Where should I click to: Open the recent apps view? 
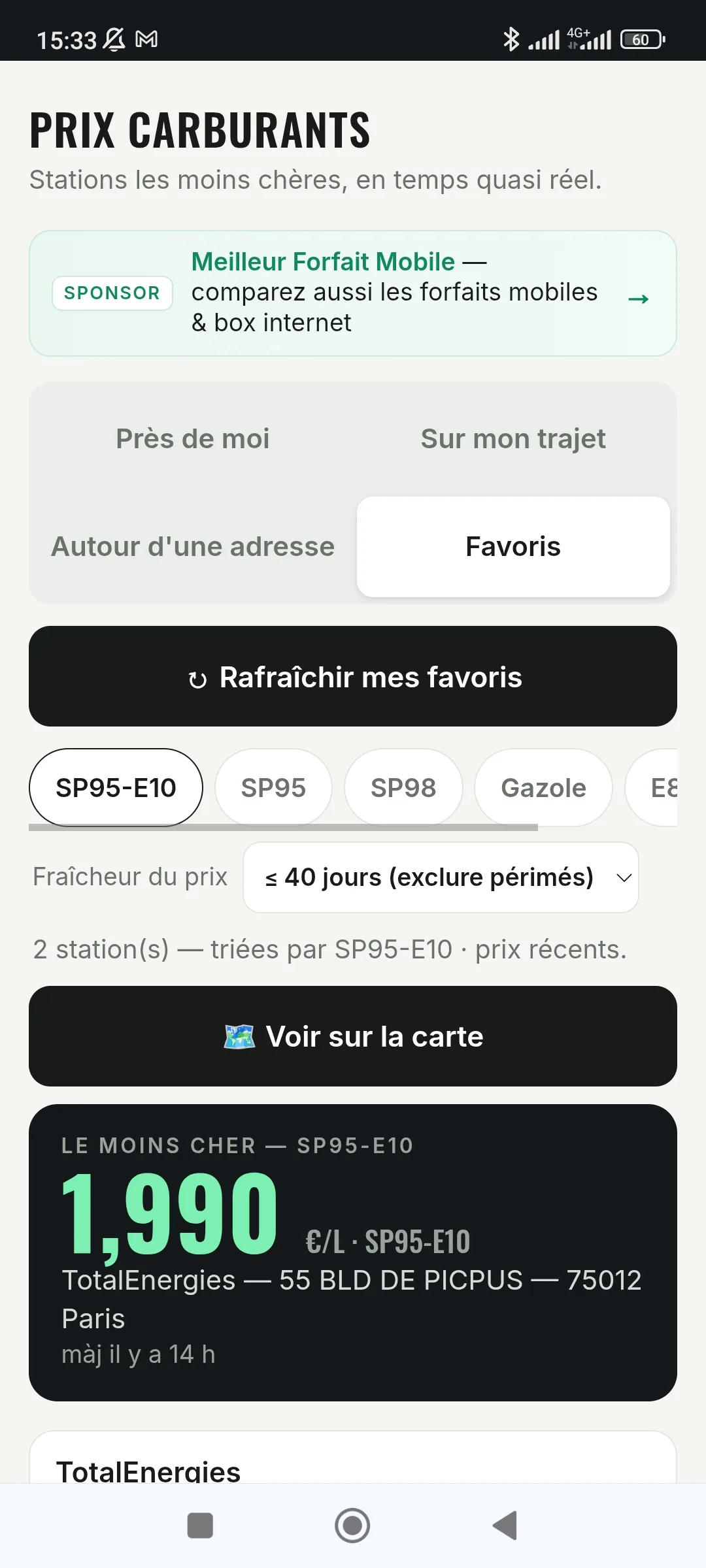click(x=200, y=1526)
